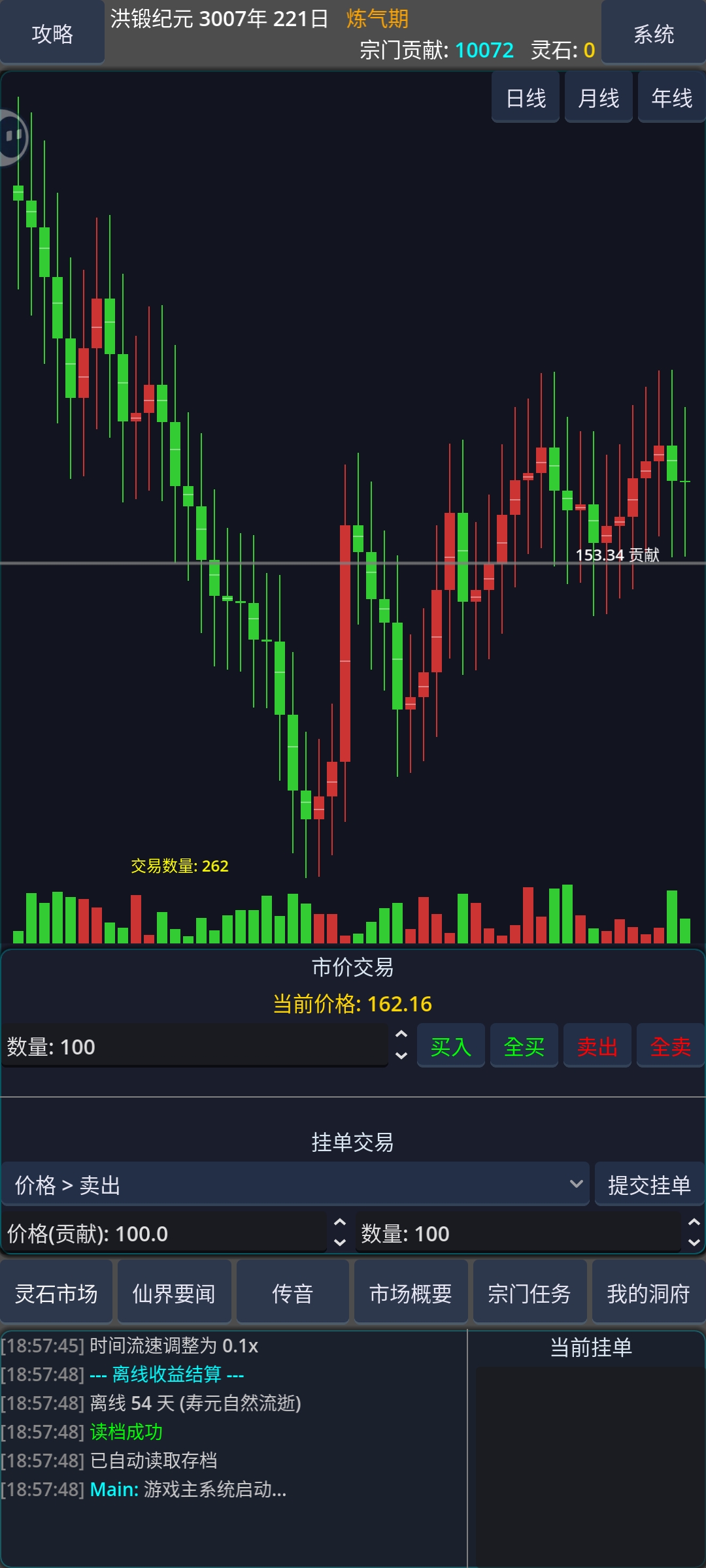This screenshot has width=706, height=1568.
Task: Expand the 价格 > 卖出 order type dropdown
Action: point(295,1184)
